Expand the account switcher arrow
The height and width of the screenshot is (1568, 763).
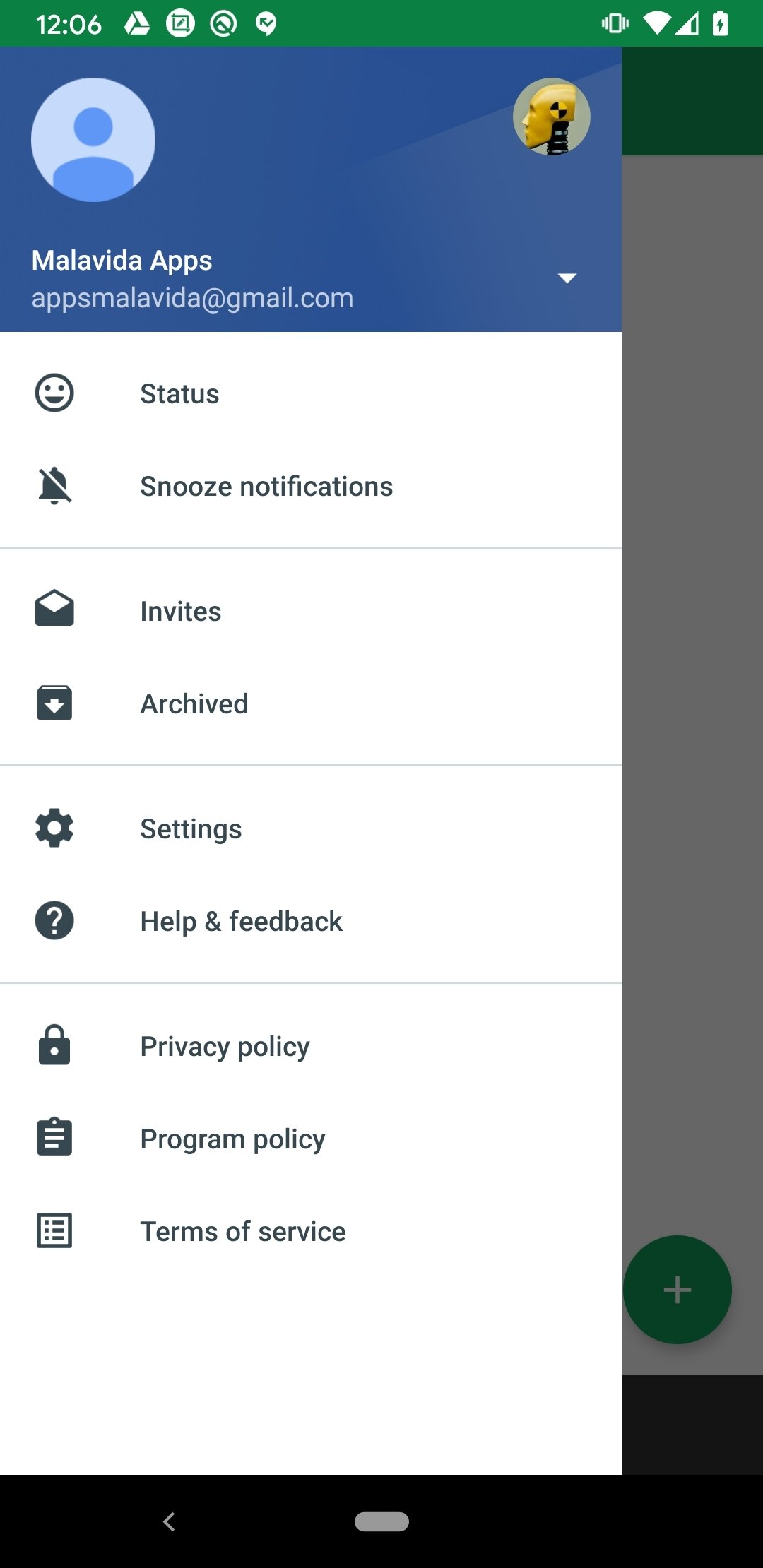(x=567, y=278)
